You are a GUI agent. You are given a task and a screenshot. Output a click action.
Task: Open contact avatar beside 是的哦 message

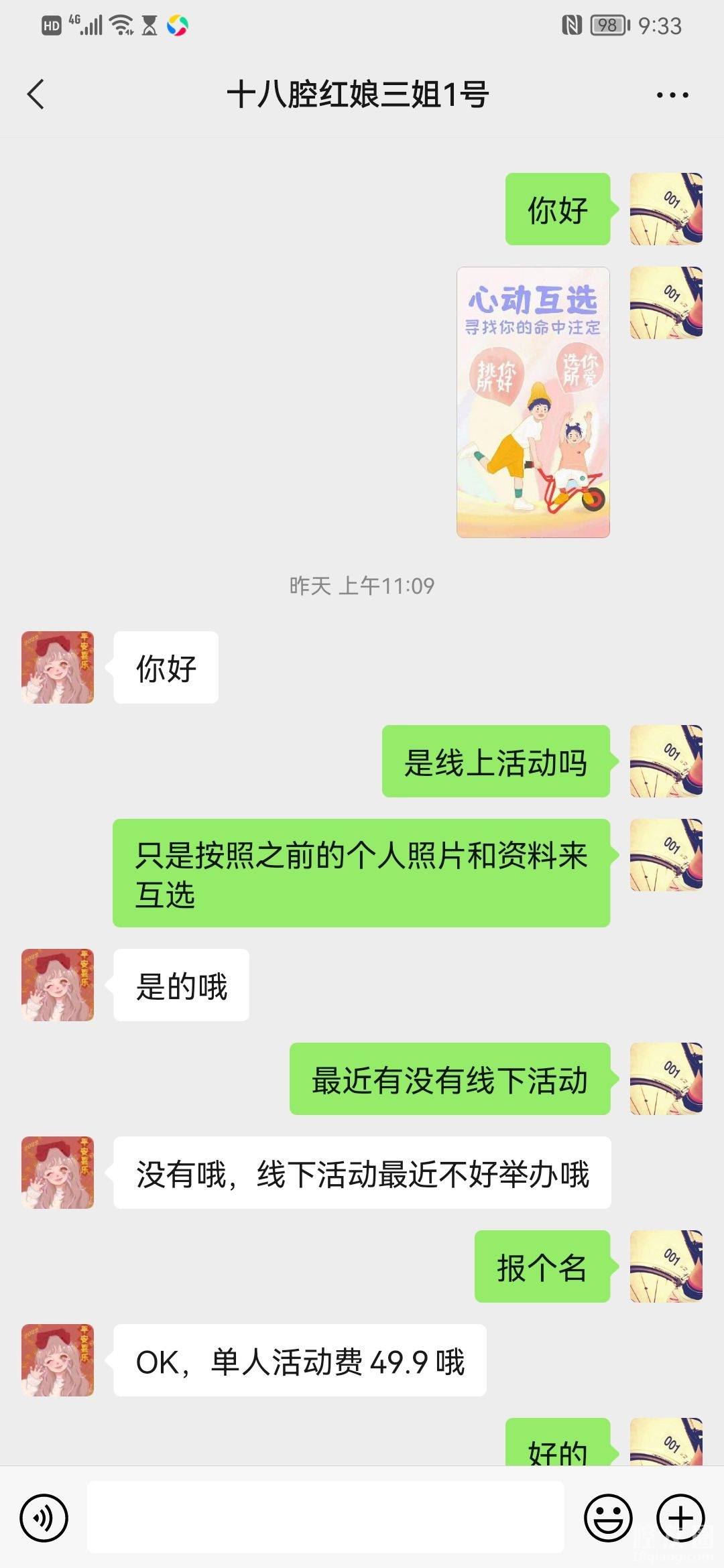click(58, 985)
